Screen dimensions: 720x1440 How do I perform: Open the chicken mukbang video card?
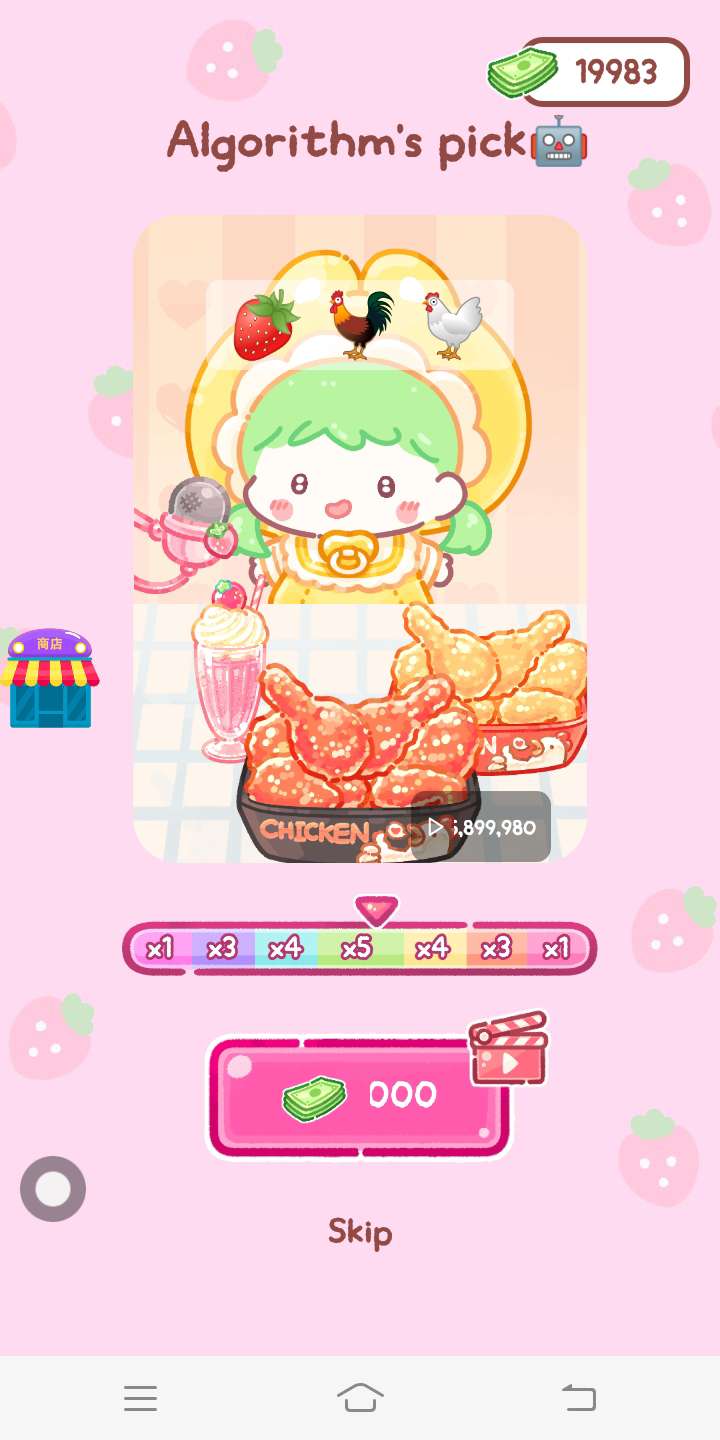tap(360, 538)
